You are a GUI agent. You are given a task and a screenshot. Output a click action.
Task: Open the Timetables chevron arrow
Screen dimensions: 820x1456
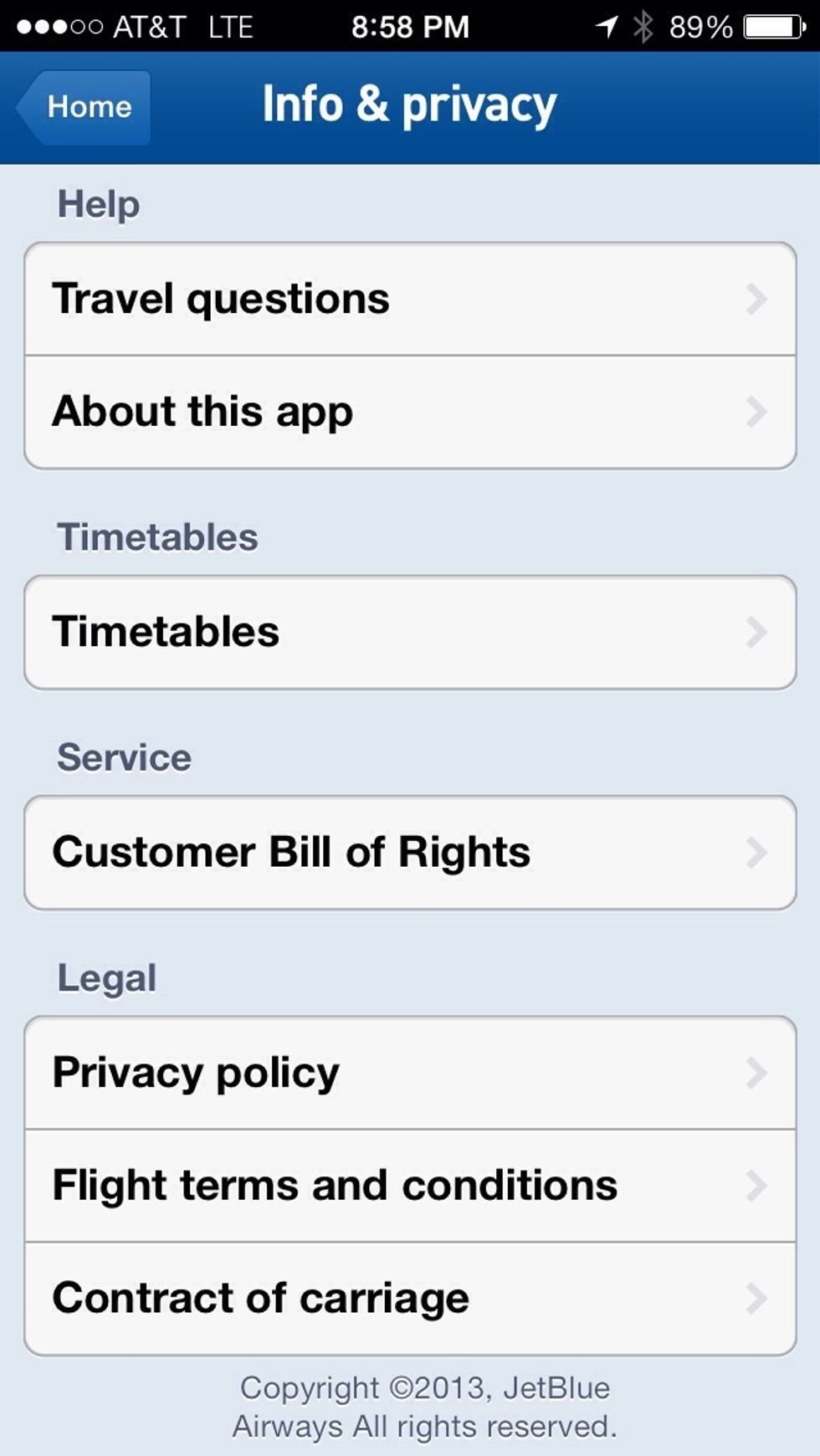click(x=757, y=633)
